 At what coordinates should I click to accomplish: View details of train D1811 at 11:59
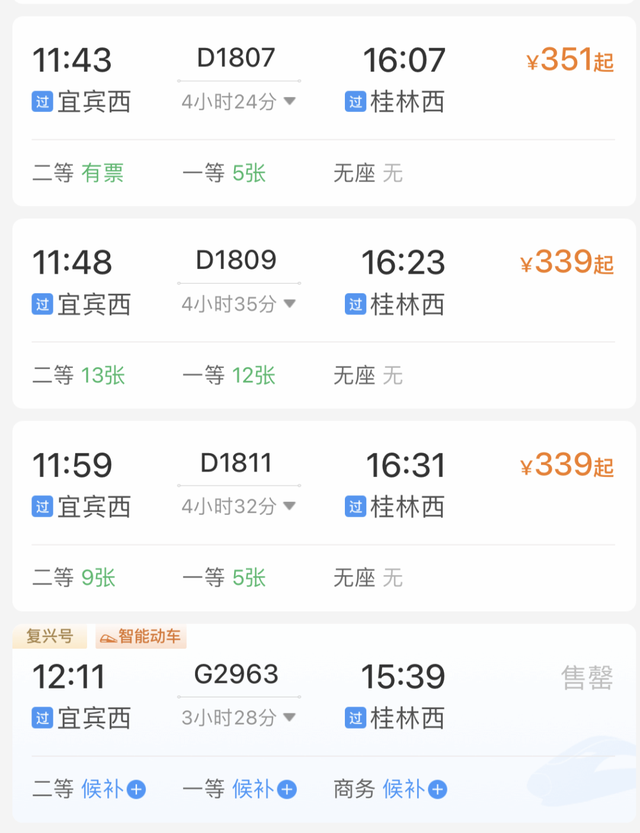238,464
